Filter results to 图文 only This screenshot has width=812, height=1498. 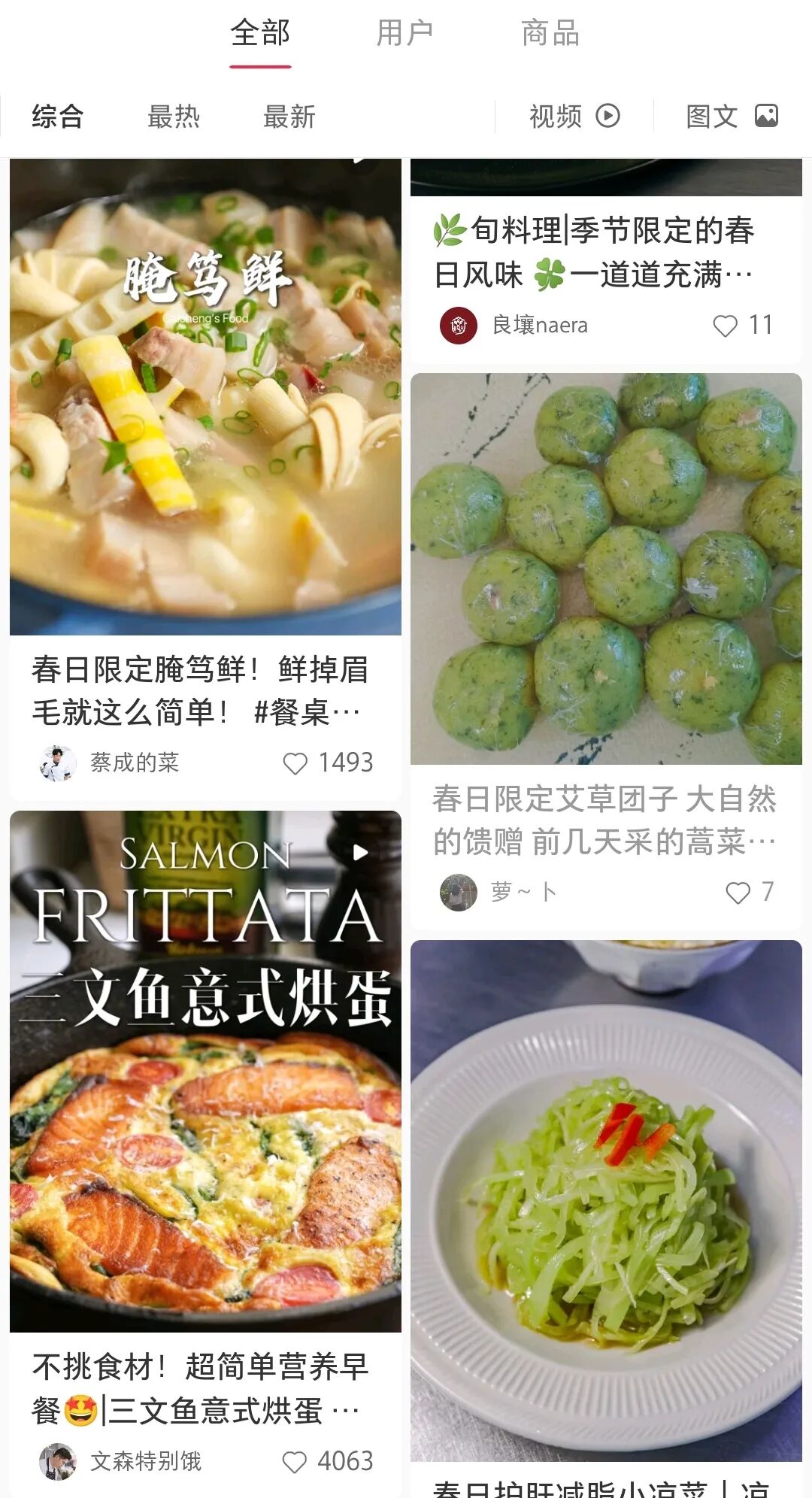point(731,117)
